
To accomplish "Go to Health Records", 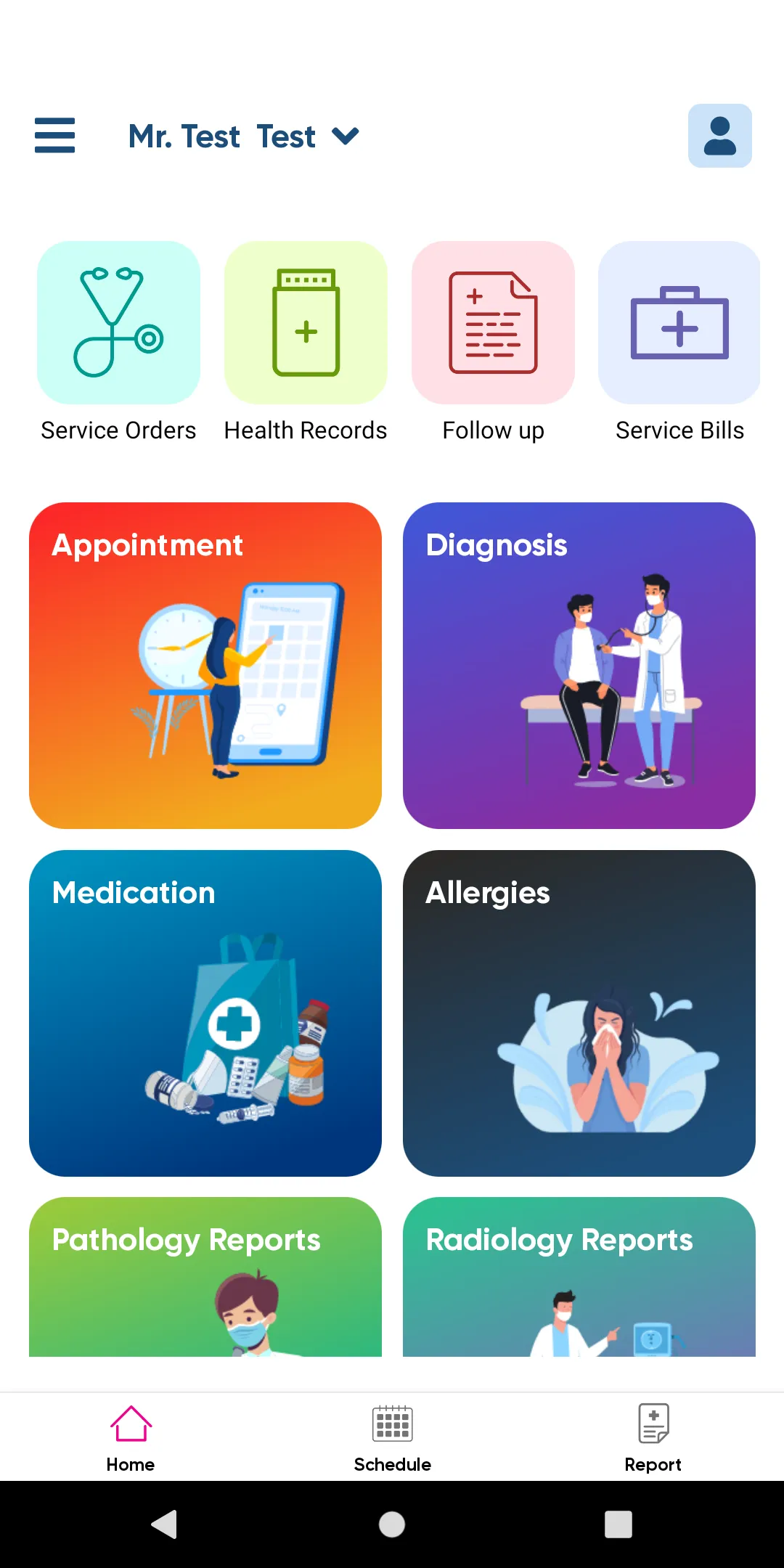I will [x=306, y=342].
